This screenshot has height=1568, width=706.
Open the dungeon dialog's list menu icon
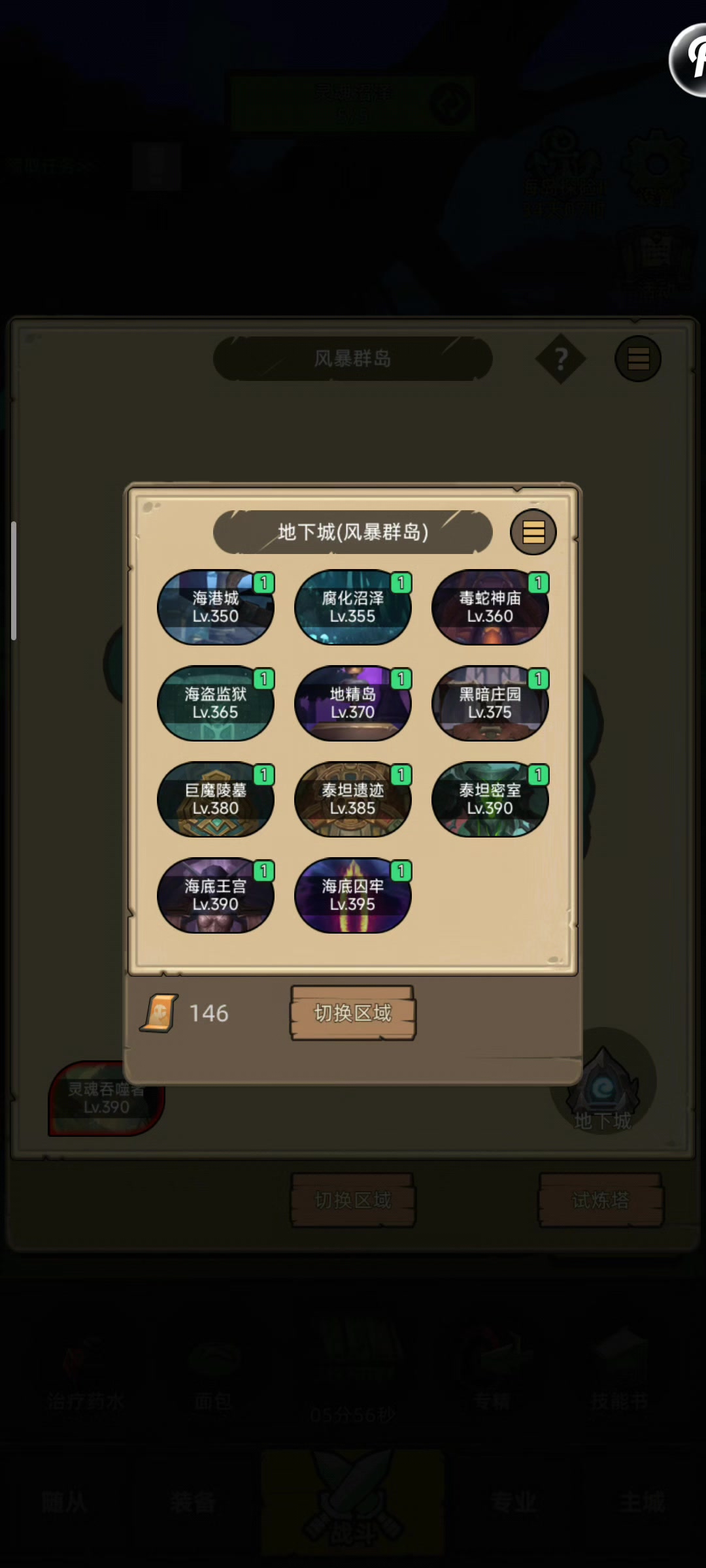[x=533, y=532]
